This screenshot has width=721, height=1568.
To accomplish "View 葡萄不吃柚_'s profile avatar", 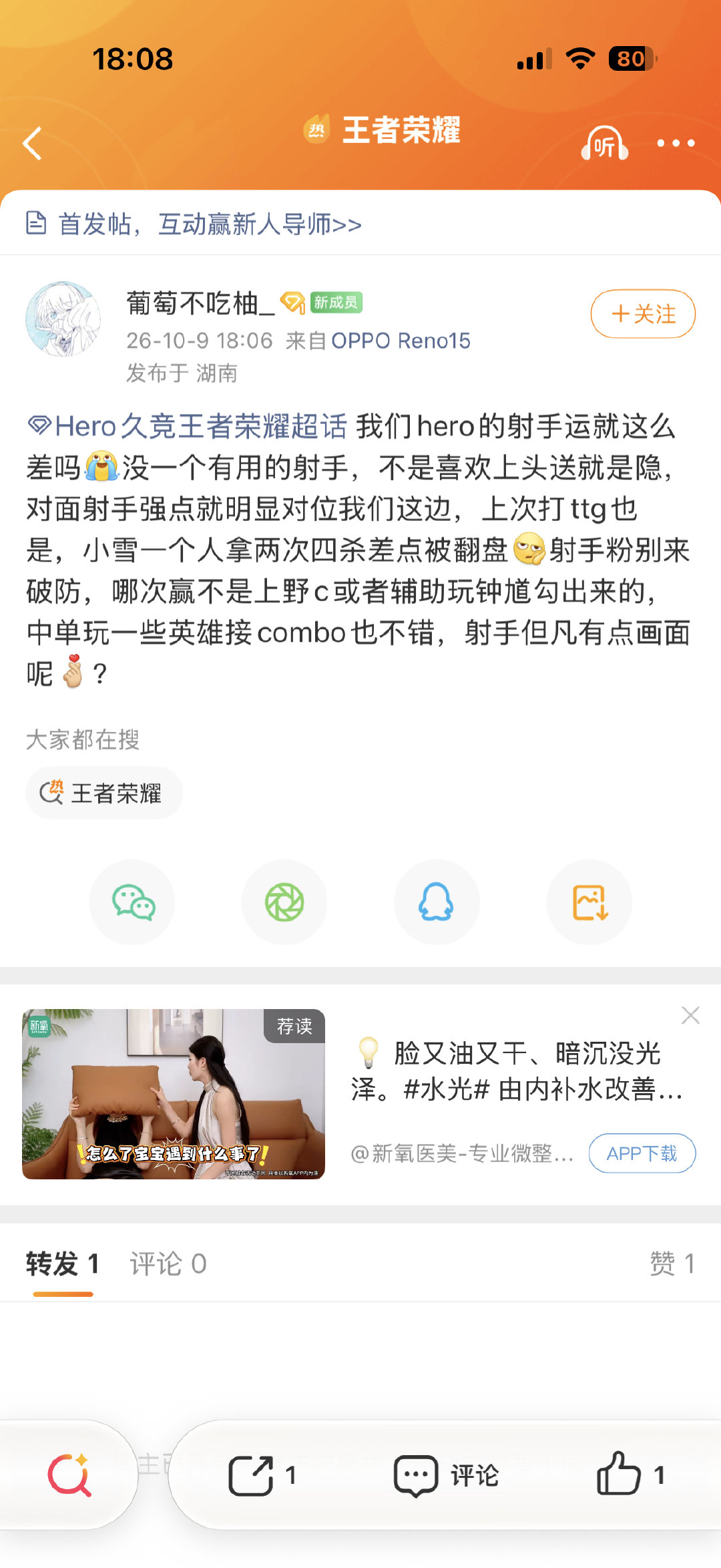I will (x=63, y=319).
